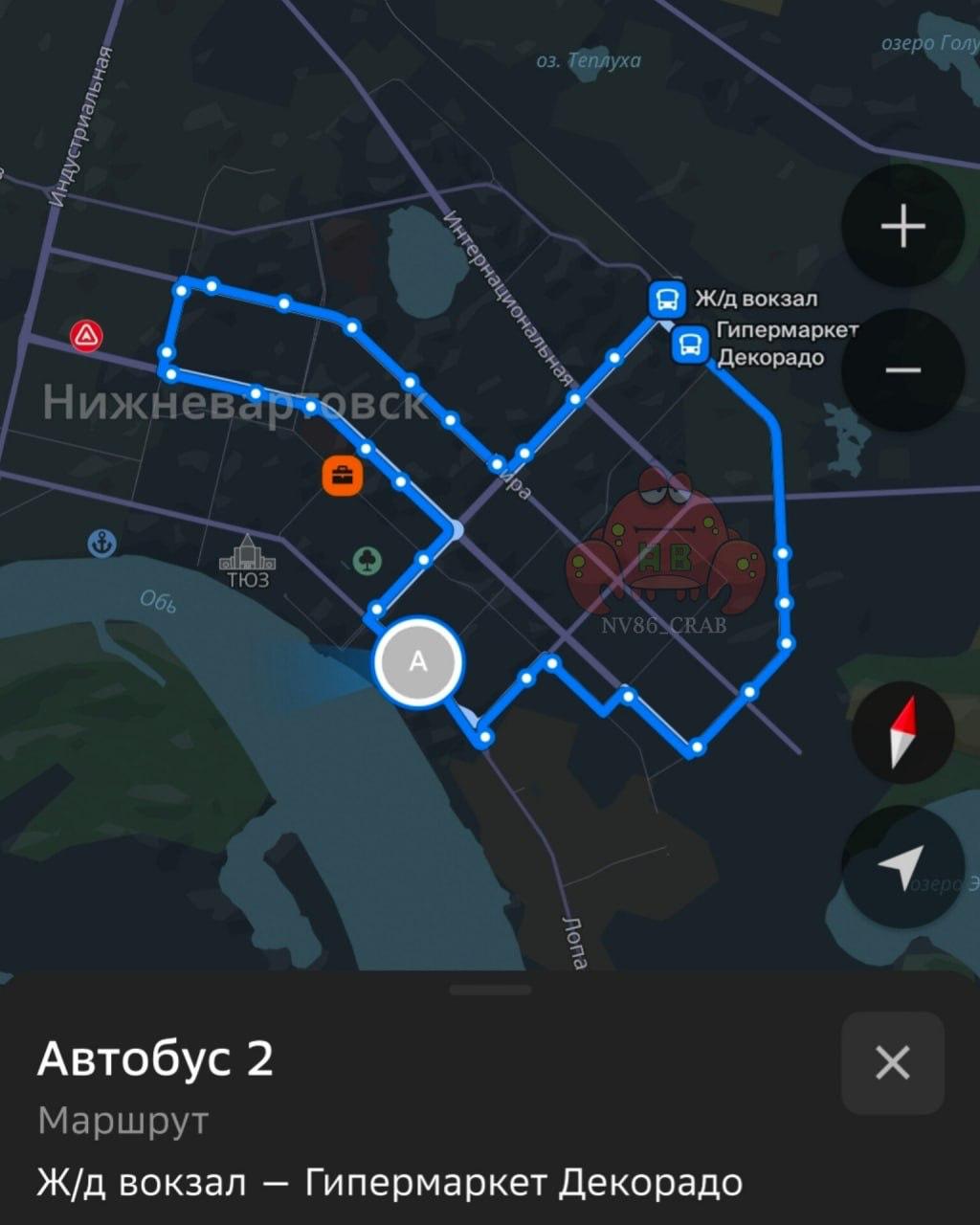The height and width of the screenshot is (1225, 980).
Task: Zoom out of the map
Action: pos(902,370)
